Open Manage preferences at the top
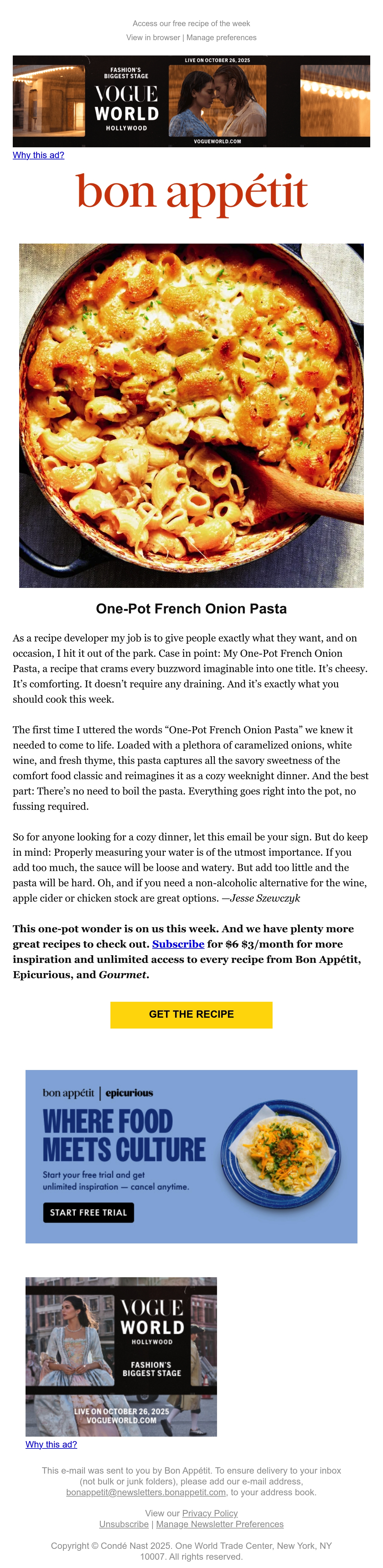The image size is (383, 1568). pos(221,38)
